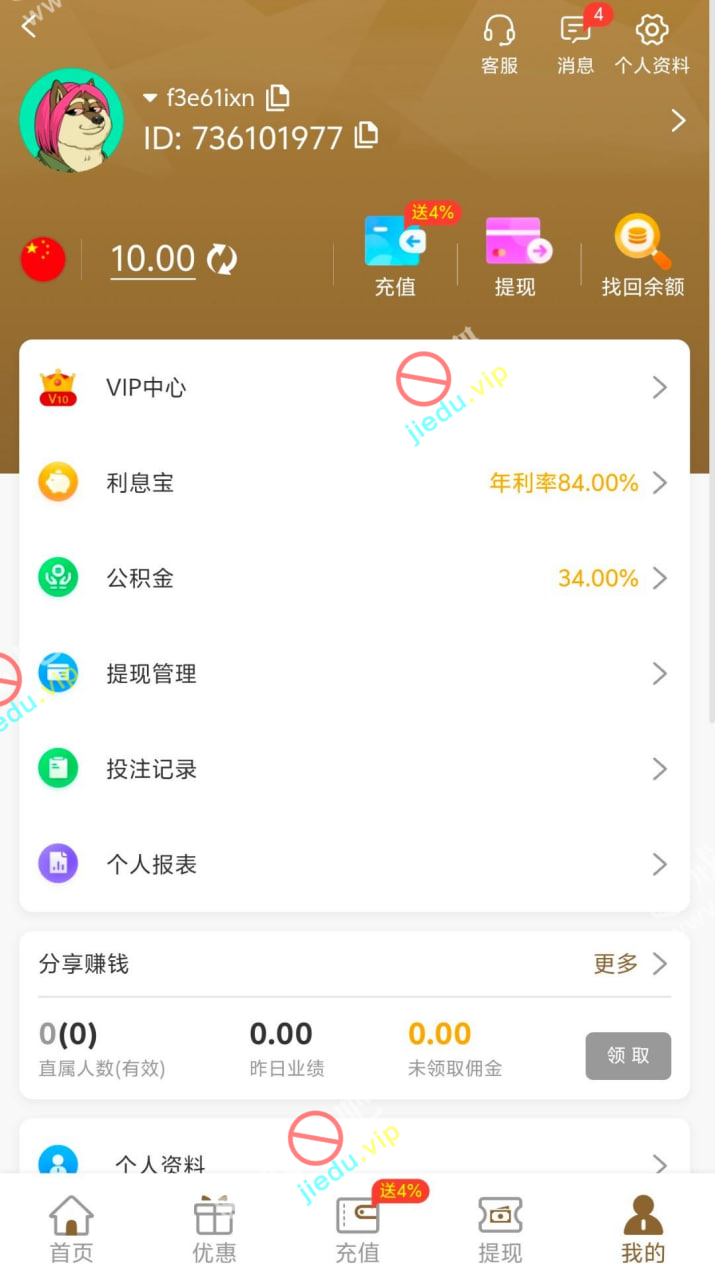
Task: Open 找回余额 to recover balance
Action: [643, 256]
